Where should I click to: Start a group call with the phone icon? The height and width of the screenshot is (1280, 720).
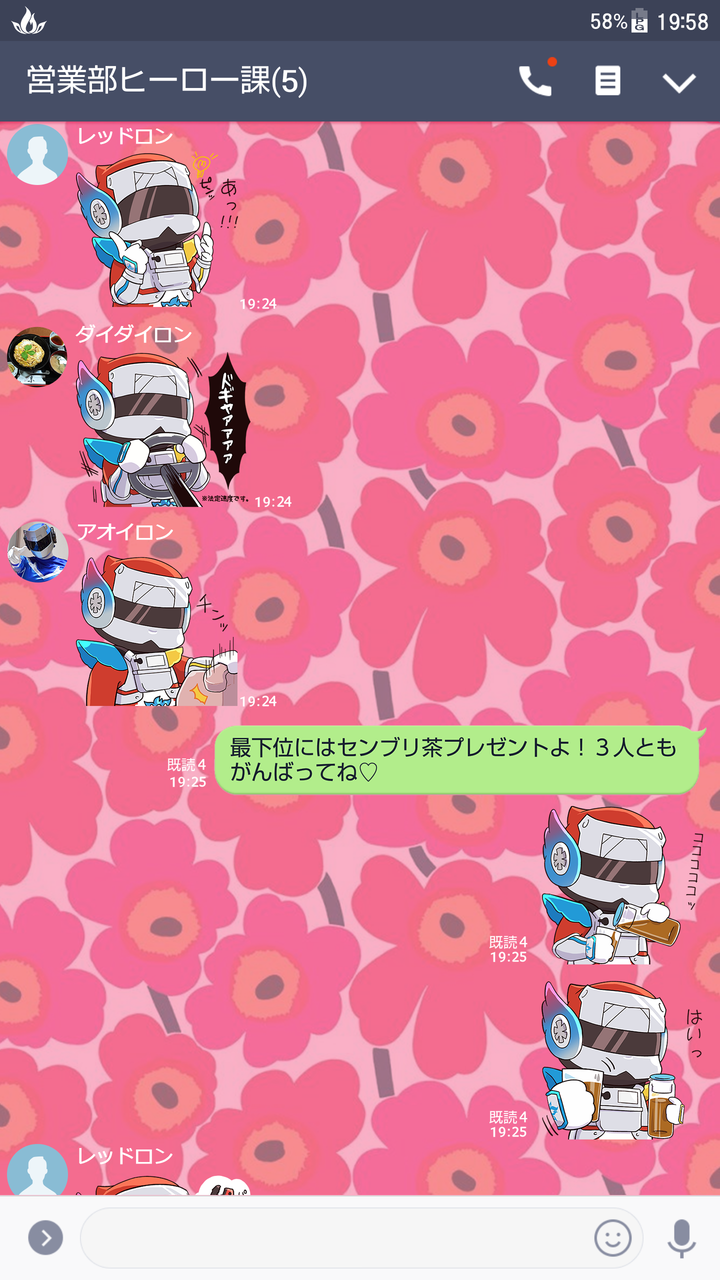point(535,81)
